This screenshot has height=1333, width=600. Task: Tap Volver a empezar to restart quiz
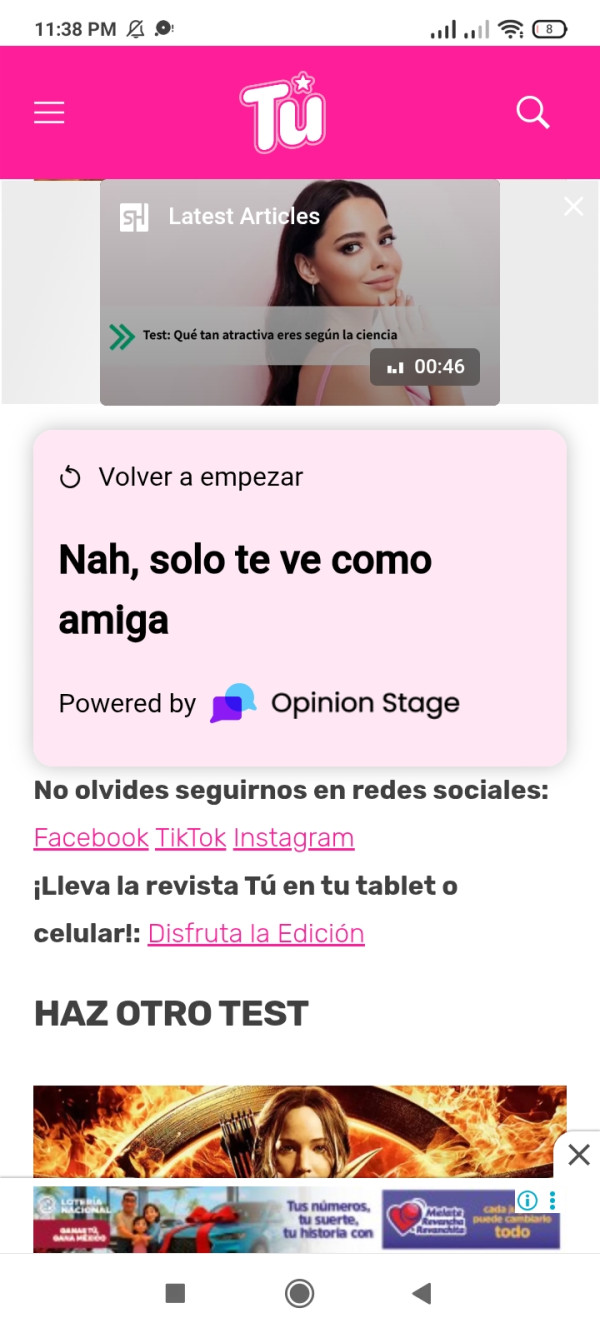click(x=181, y=477)
